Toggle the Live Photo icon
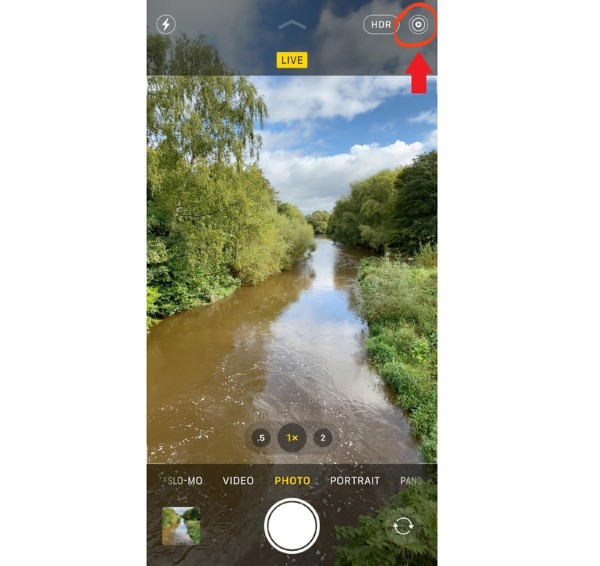Image resolution: width=600 pixels, height=566 pixels. [418, 25]
